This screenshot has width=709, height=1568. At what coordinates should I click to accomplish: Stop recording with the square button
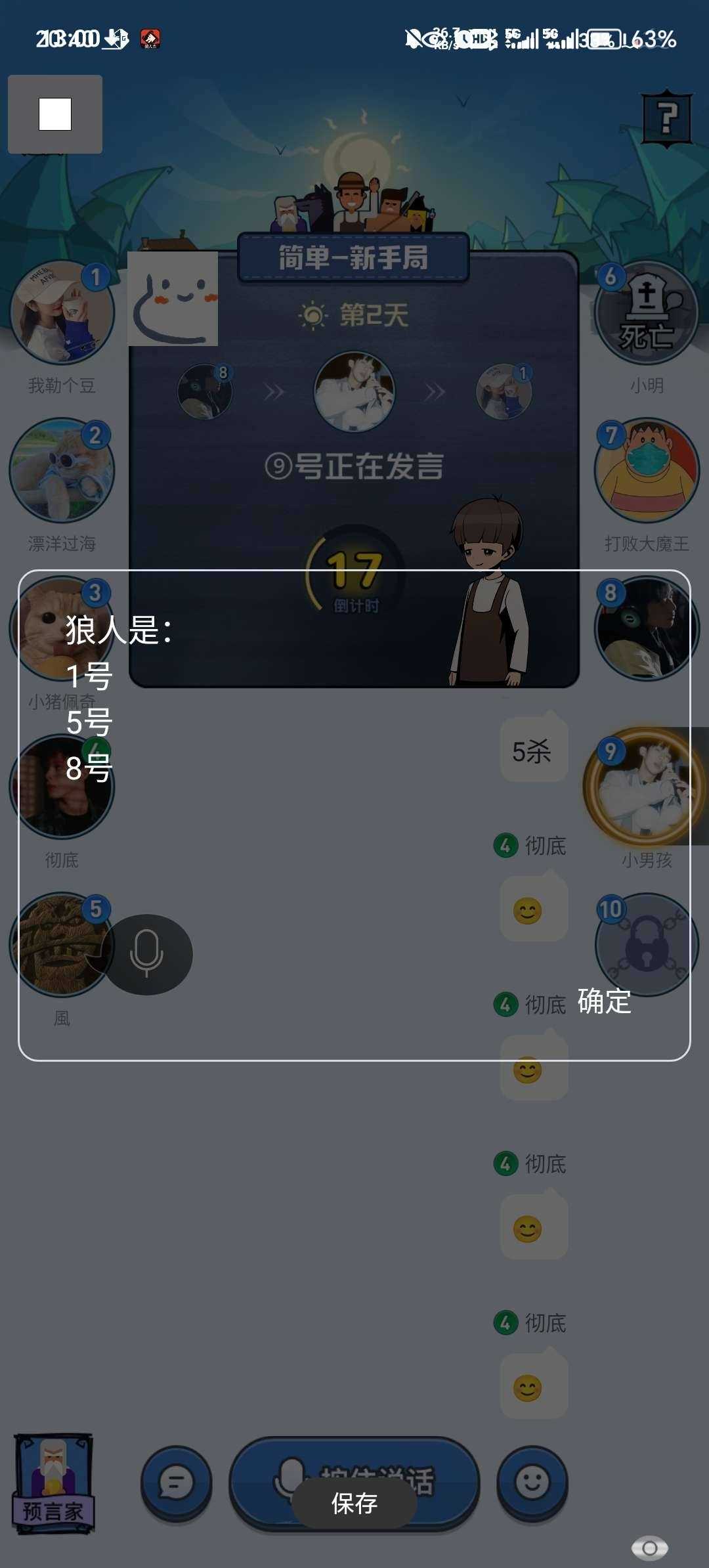[55, 114]
